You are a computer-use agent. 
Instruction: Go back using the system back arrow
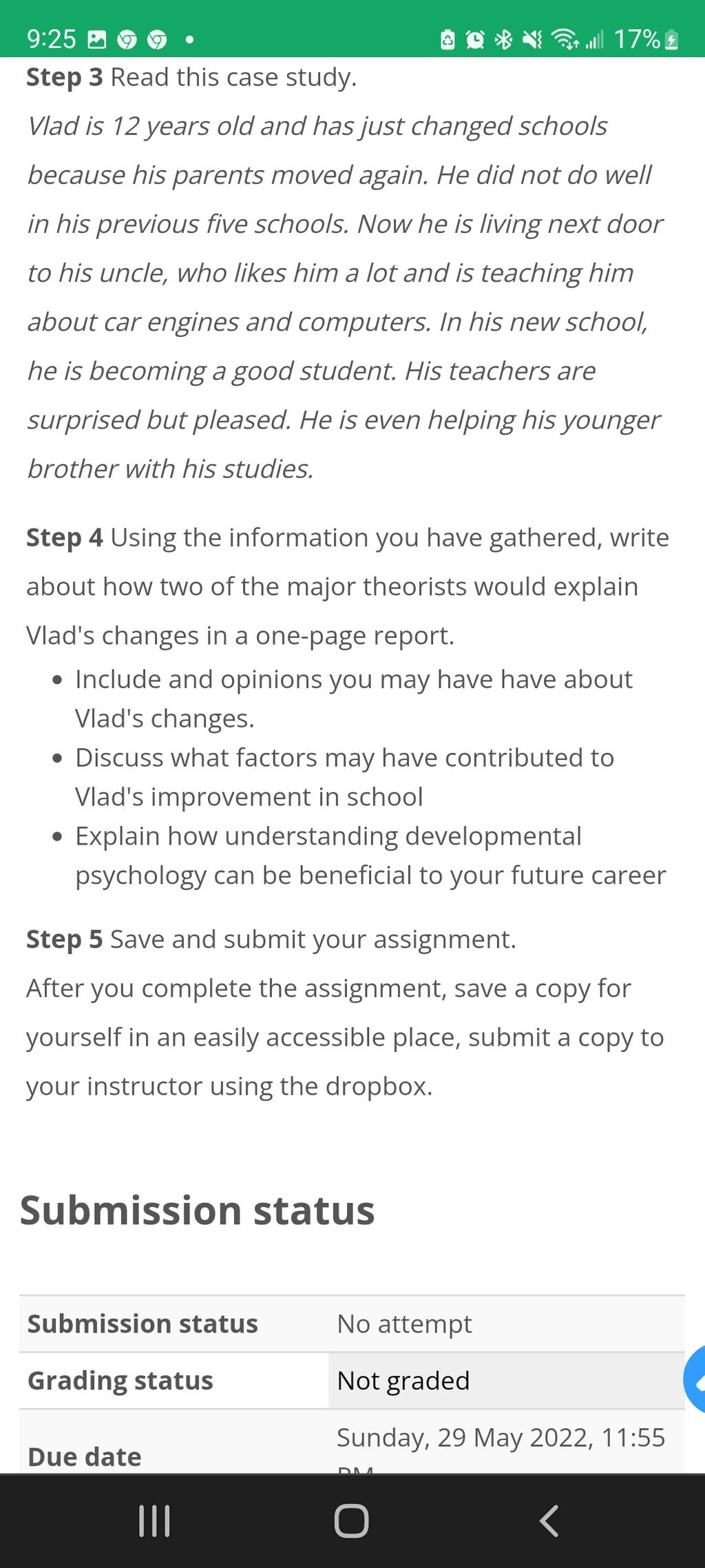(549, 1520)
